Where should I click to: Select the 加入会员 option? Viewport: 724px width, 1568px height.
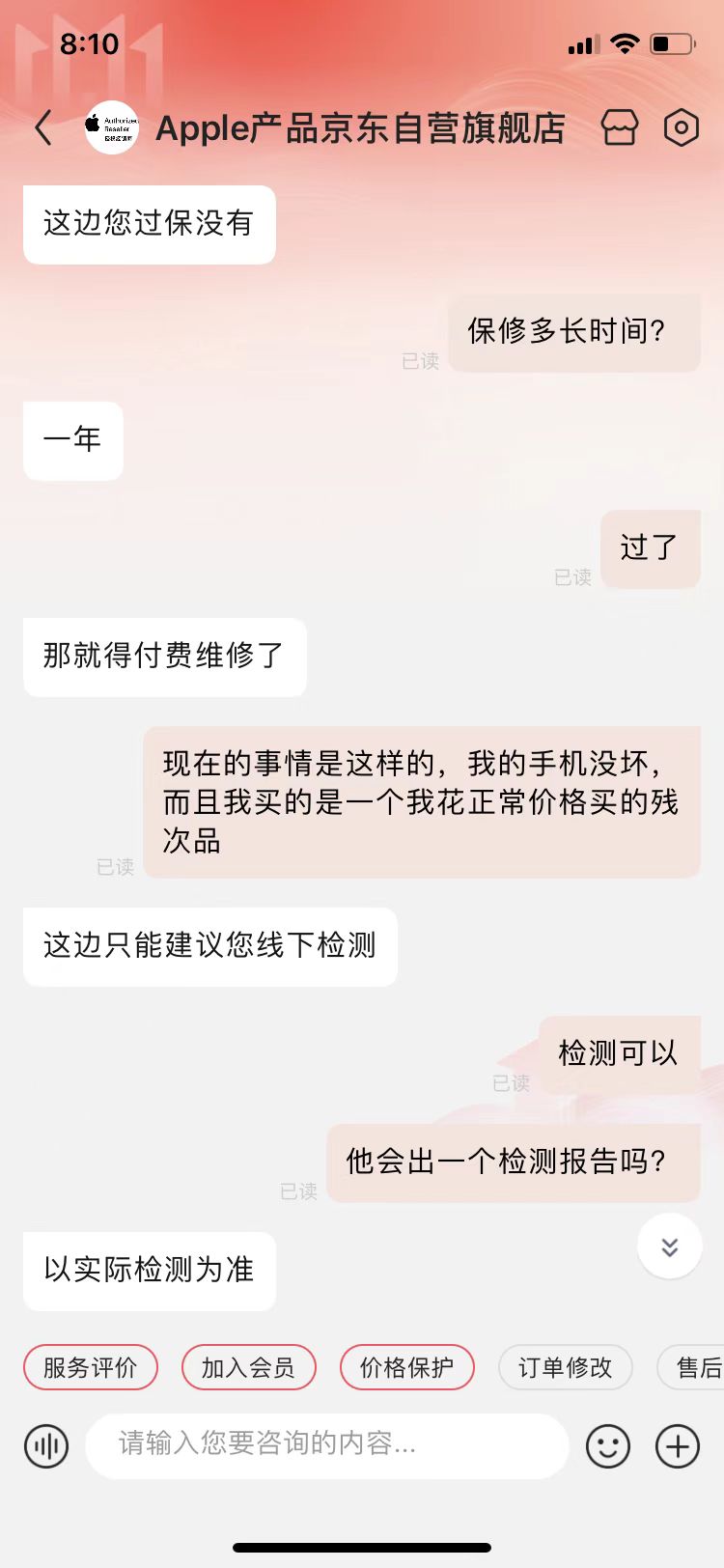click(x=248, y=1367)
